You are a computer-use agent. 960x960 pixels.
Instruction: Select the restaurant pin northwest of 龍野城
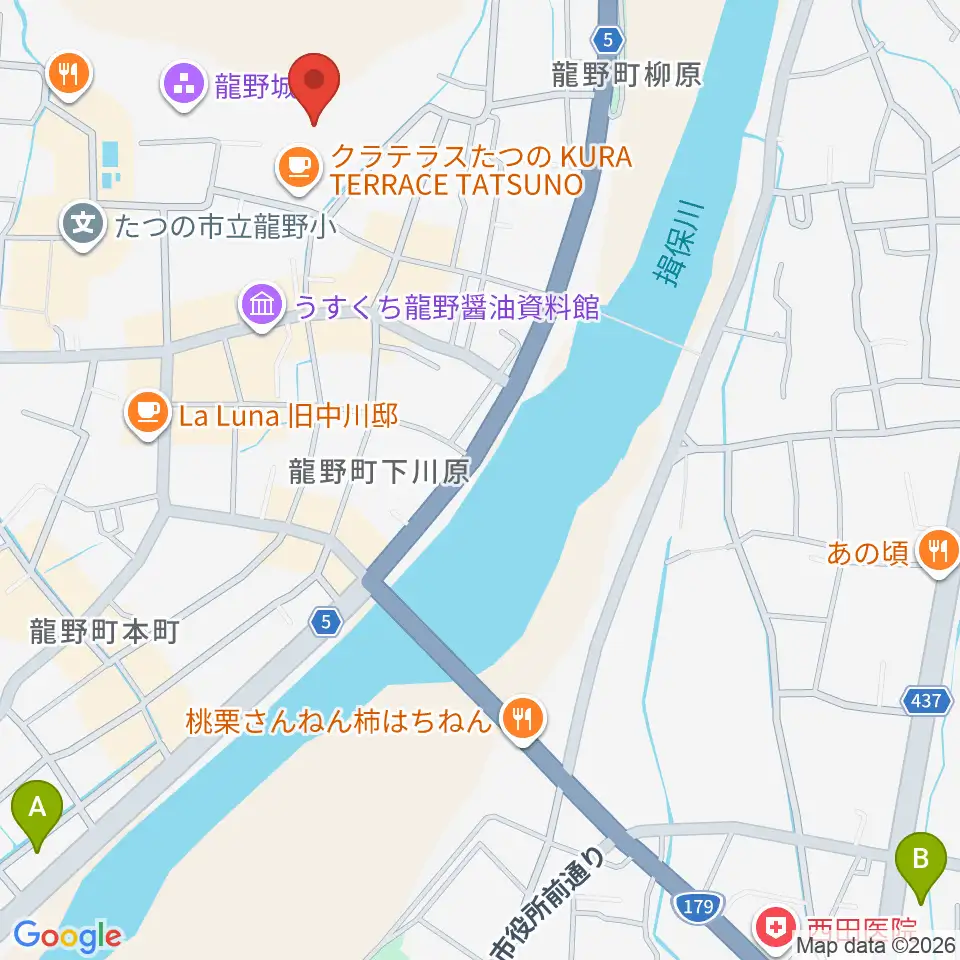(69, 77)
